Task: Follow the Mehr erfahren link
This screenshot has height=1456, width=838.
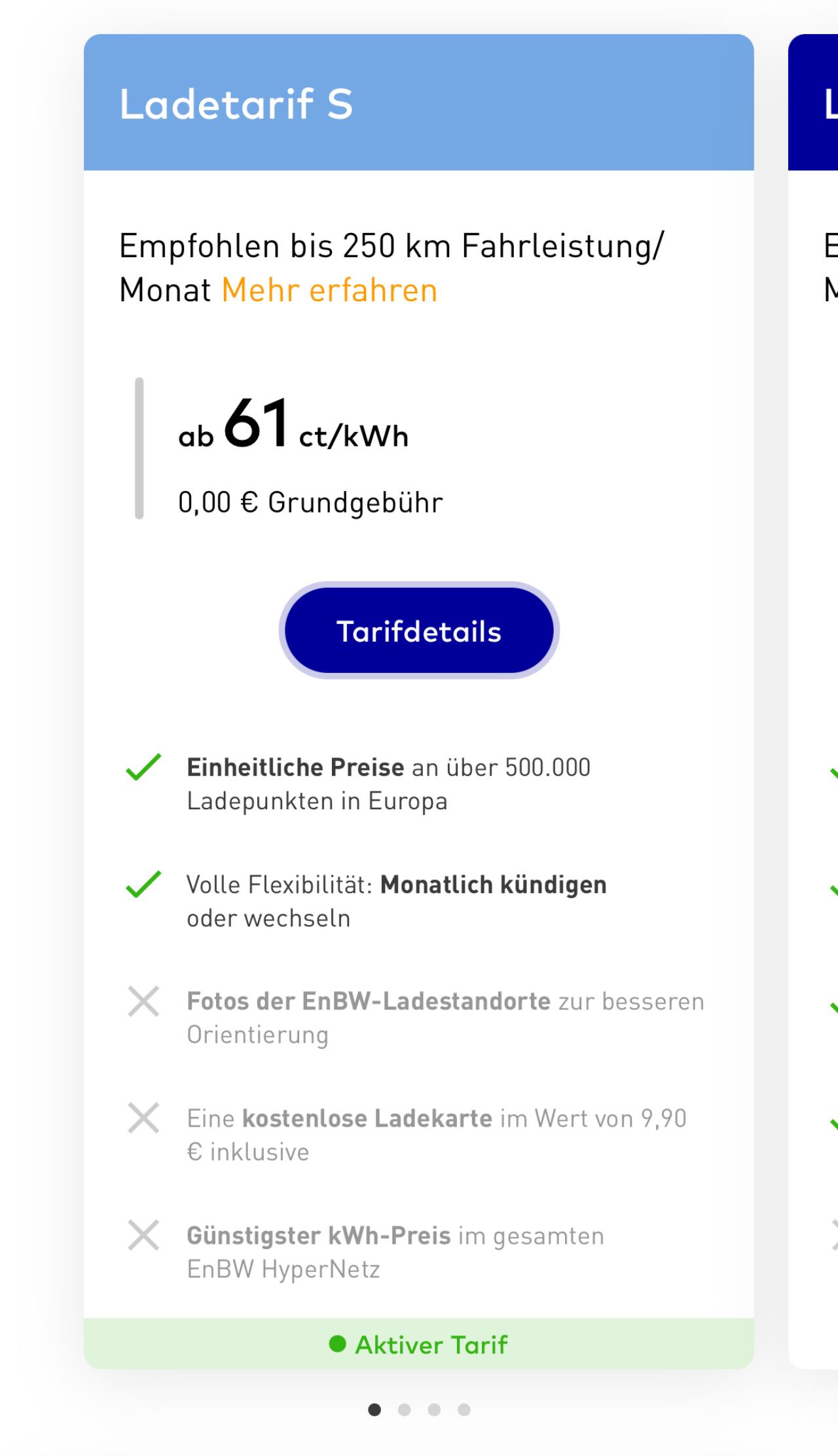Action: (x=329, y=290)
